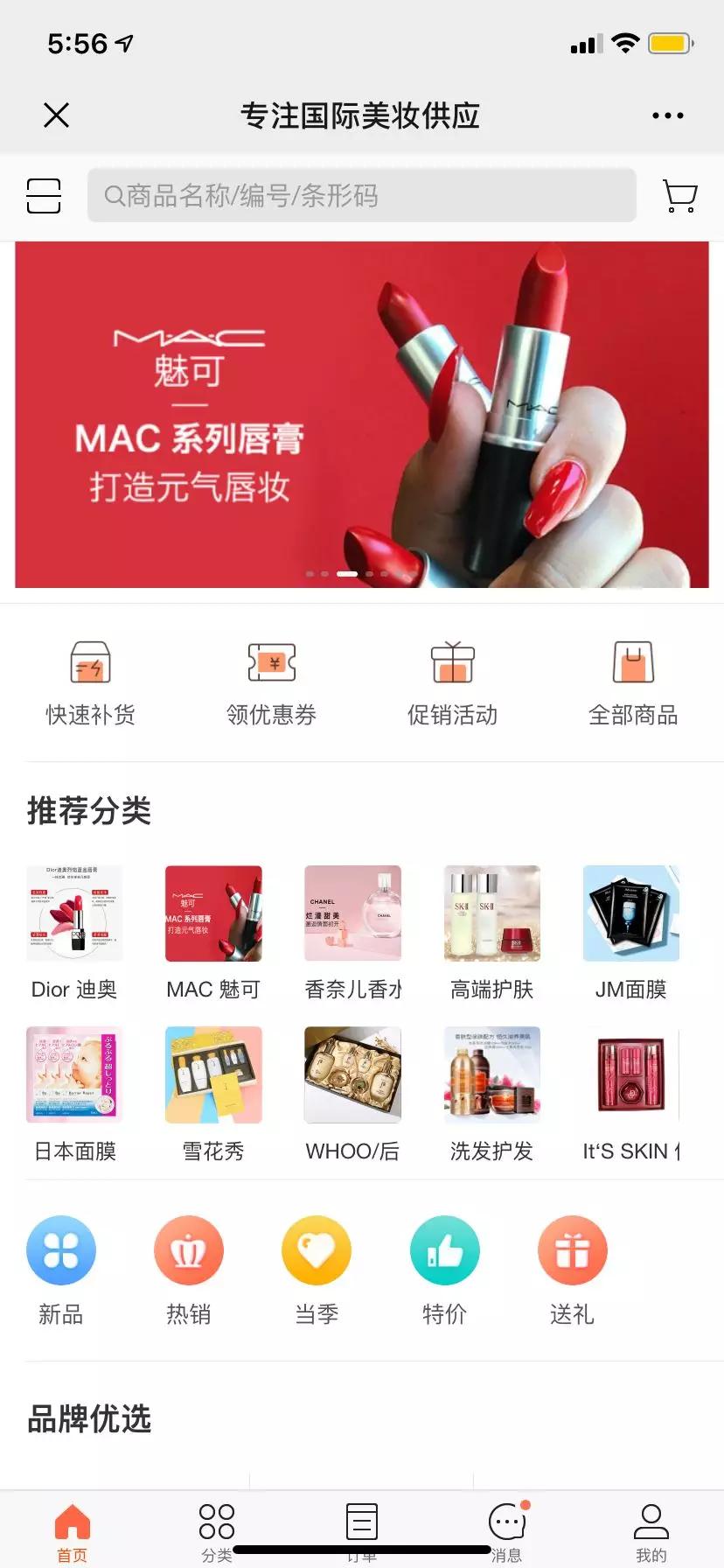The image size is (724, 1568).
Task: Show 新品 new arrivals
Action: pyautogui.click(x=60, y=1269)
